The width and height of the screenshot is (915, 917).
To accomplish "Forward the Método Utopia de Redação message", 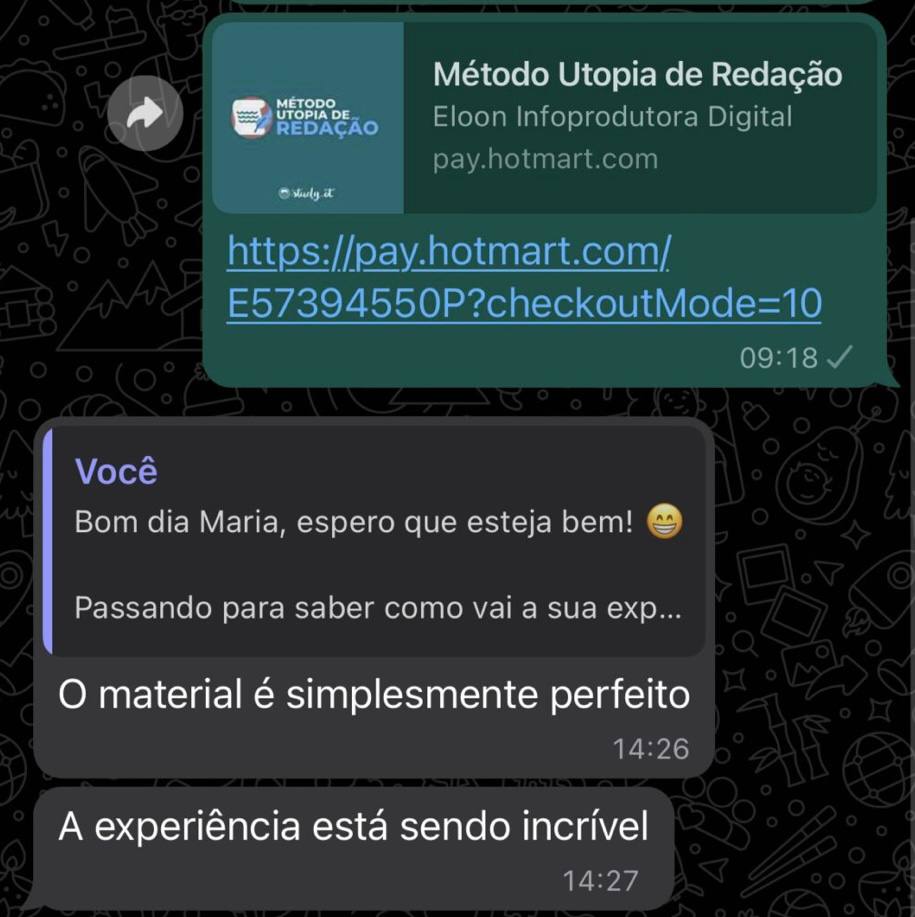I will (145, 113).
